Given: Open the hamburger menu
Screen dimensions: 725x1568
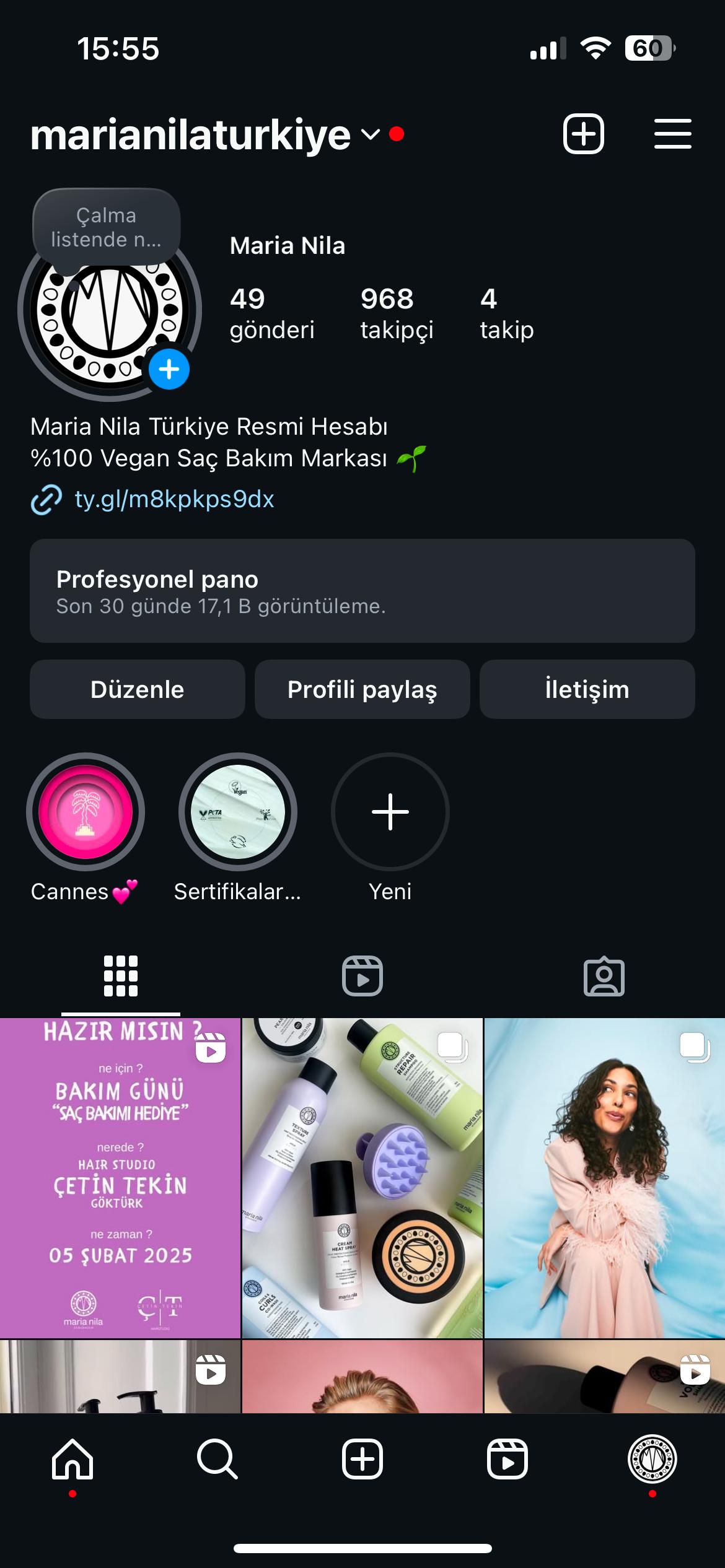Looking at the screenshot, I should click(672, 134).
